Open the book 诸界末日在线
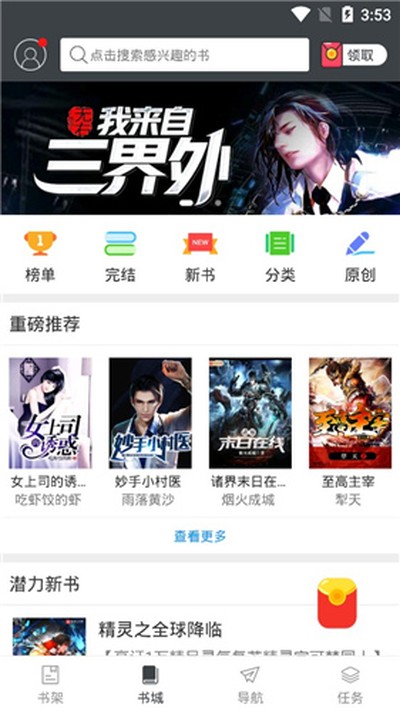The width and height of the screenshot is (400, 711). click(x=250, y=432)
